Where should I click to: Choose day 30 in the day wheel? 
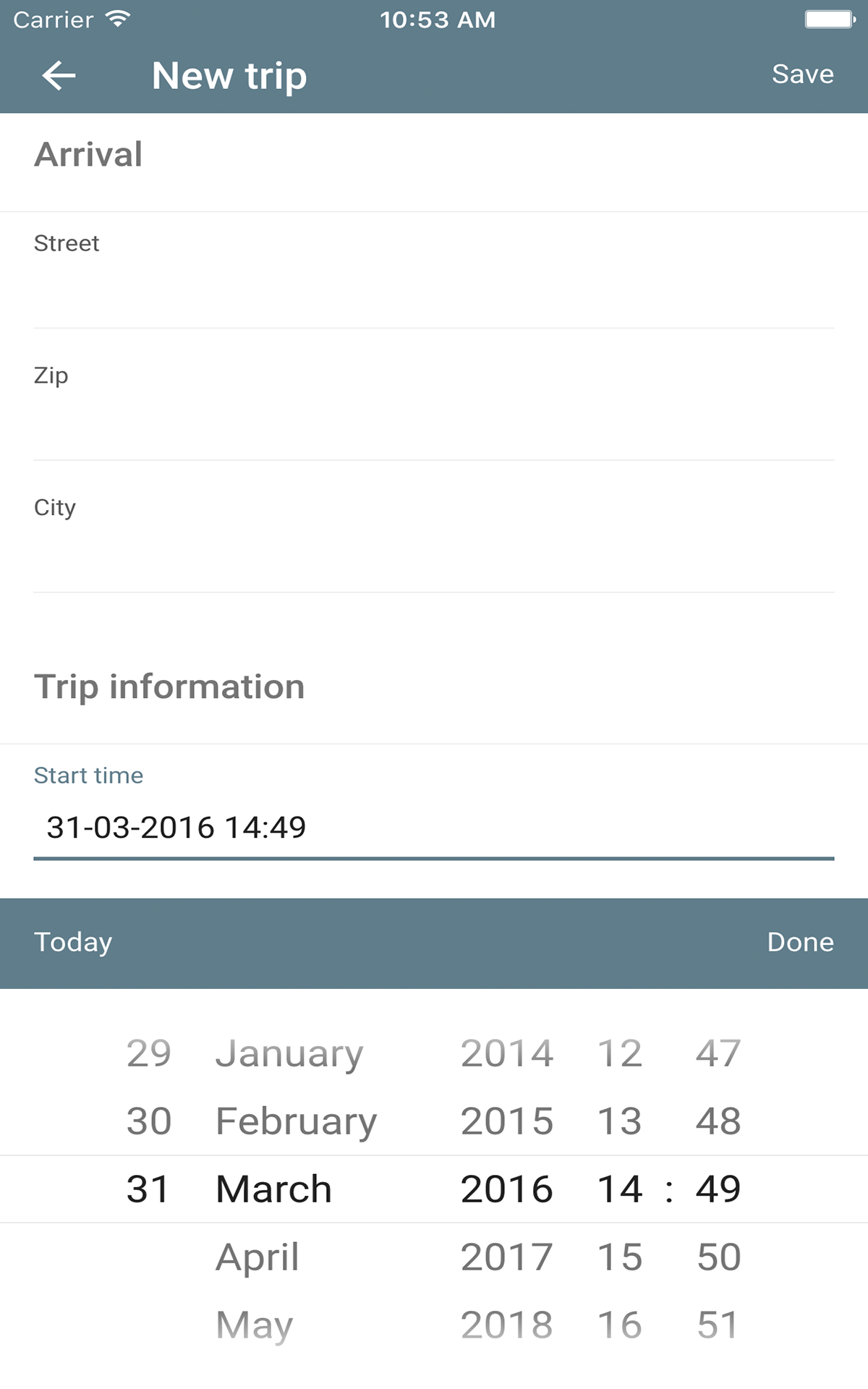coord(150,1121)
